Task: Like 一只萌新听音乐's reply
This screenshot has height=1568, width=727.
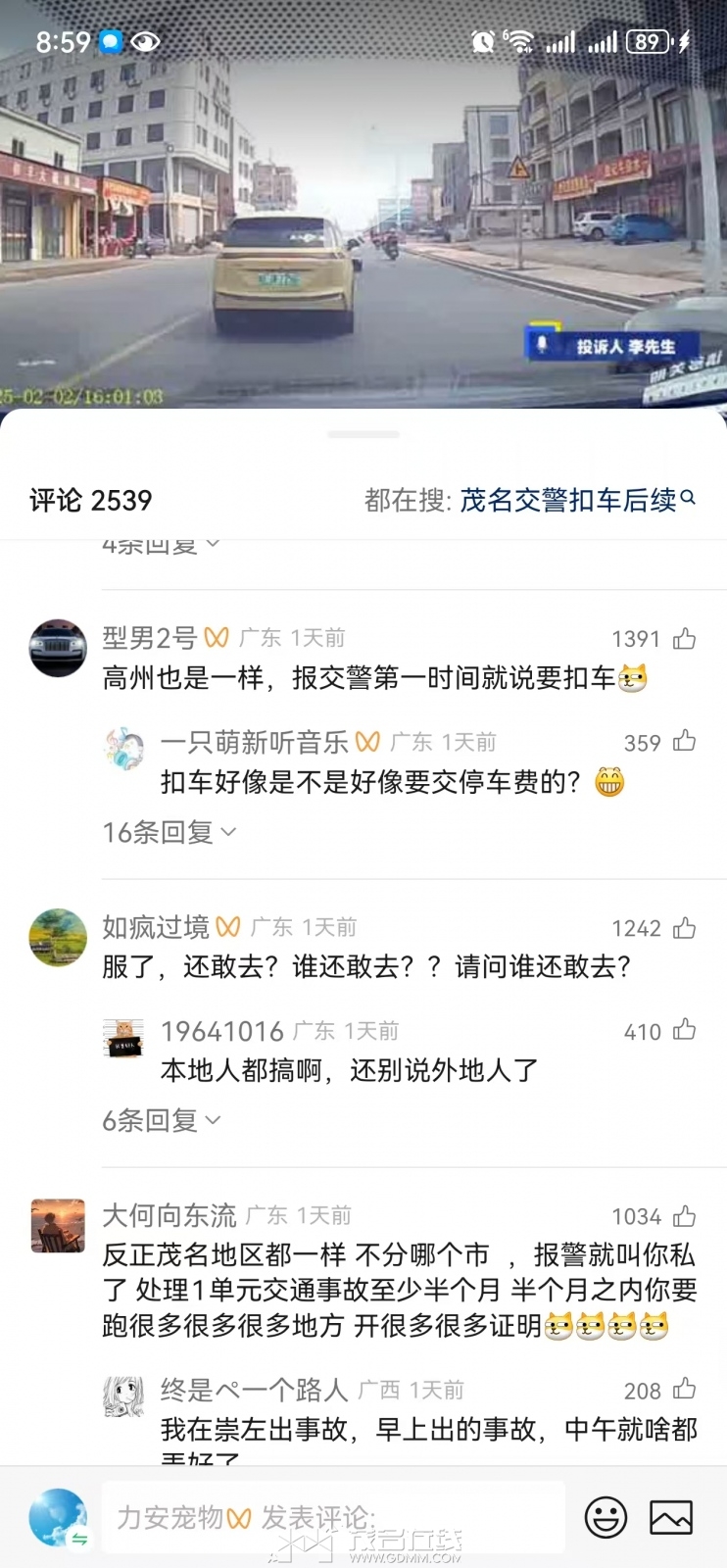Action: 684,742
